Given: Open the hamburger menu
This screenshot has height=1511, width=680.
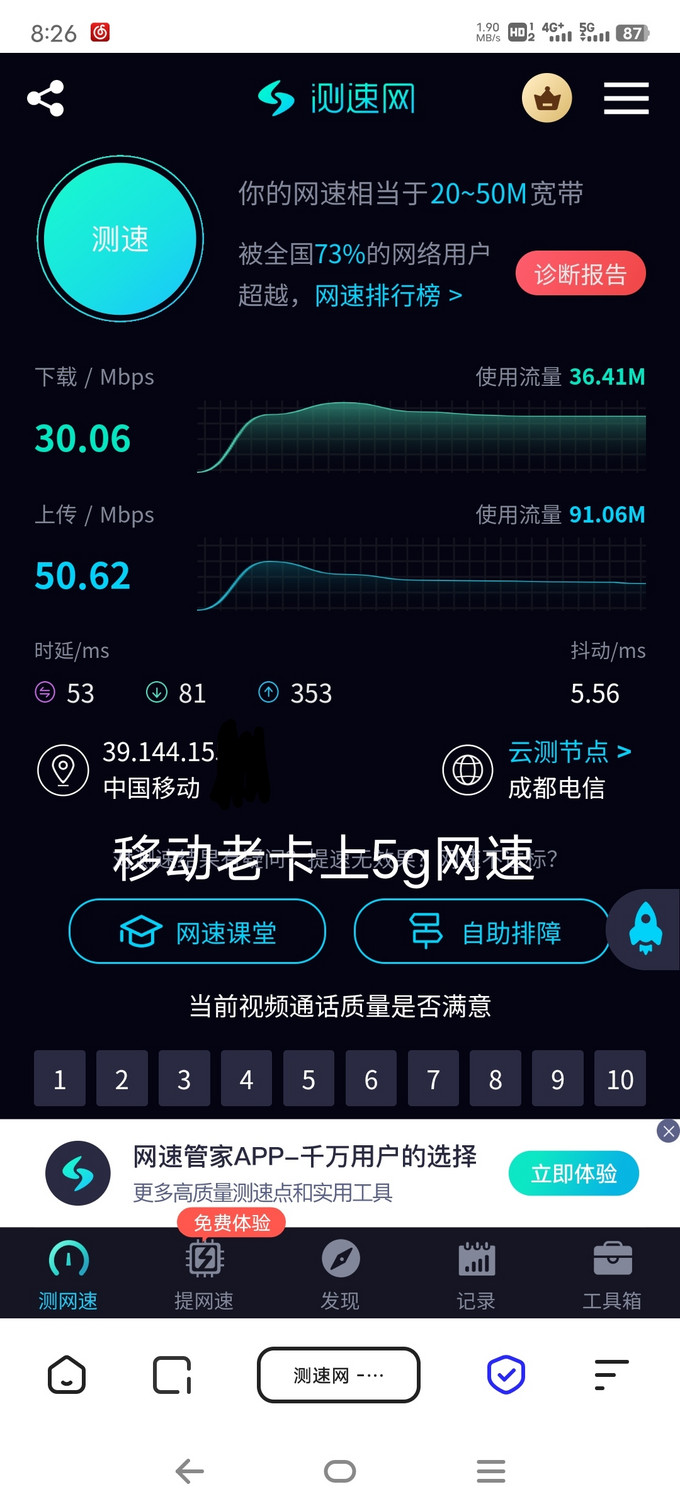Looking at the screenshot, I should click(x=626, y=98).
